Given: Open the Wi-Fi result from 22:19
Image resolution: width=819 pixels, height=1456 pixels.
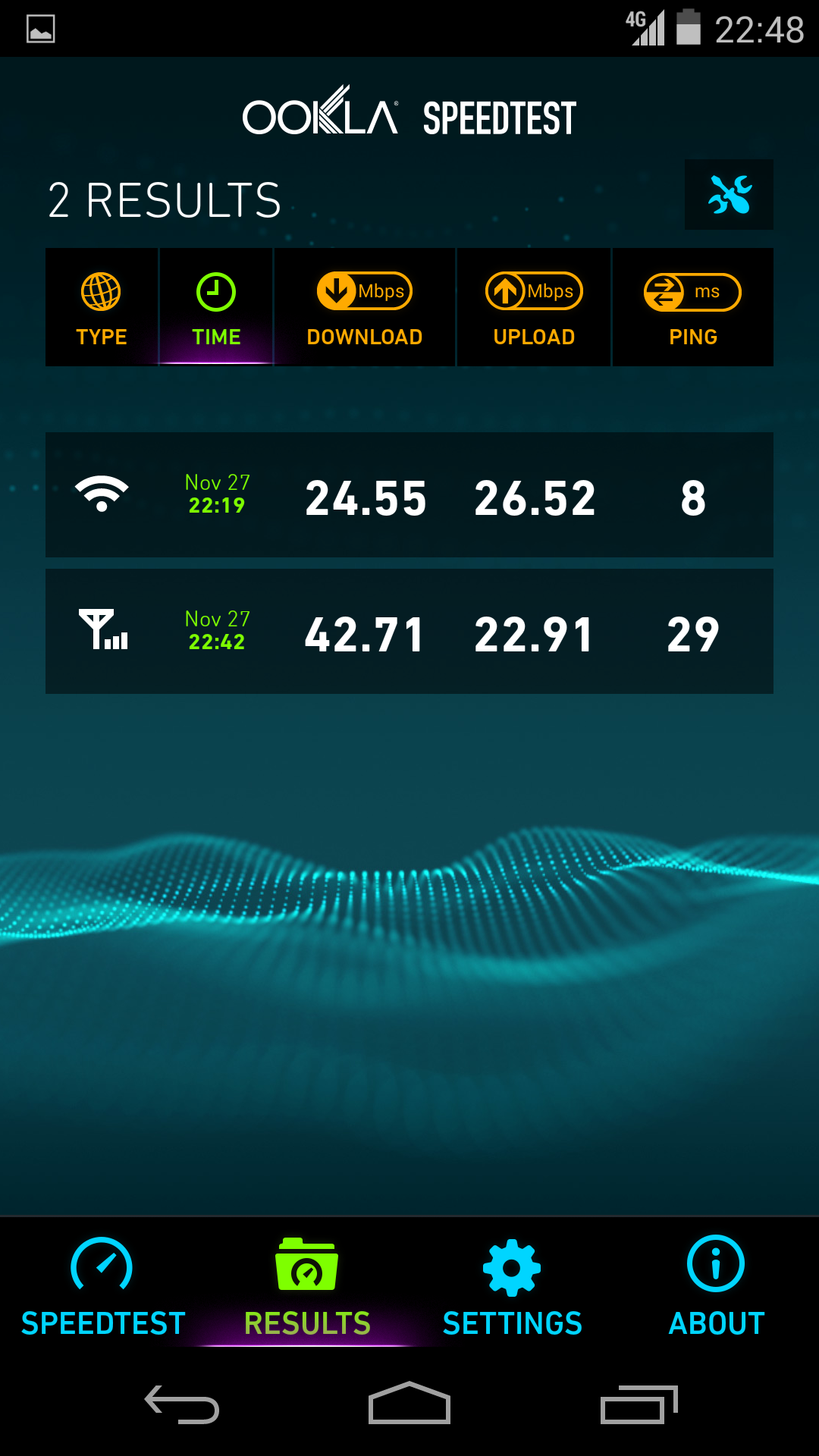Looking at the screenshot, I should click(409, 495).
